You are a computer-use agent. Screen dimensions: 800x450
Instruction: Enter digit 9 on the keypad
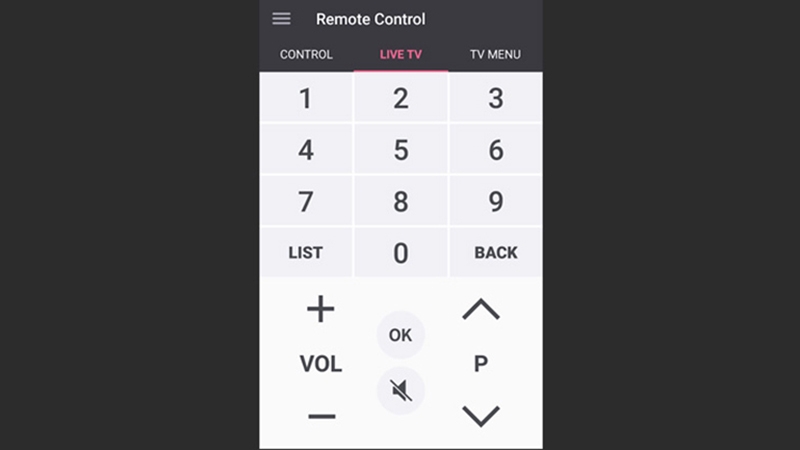pyautogui.click(x=495, y=202)
